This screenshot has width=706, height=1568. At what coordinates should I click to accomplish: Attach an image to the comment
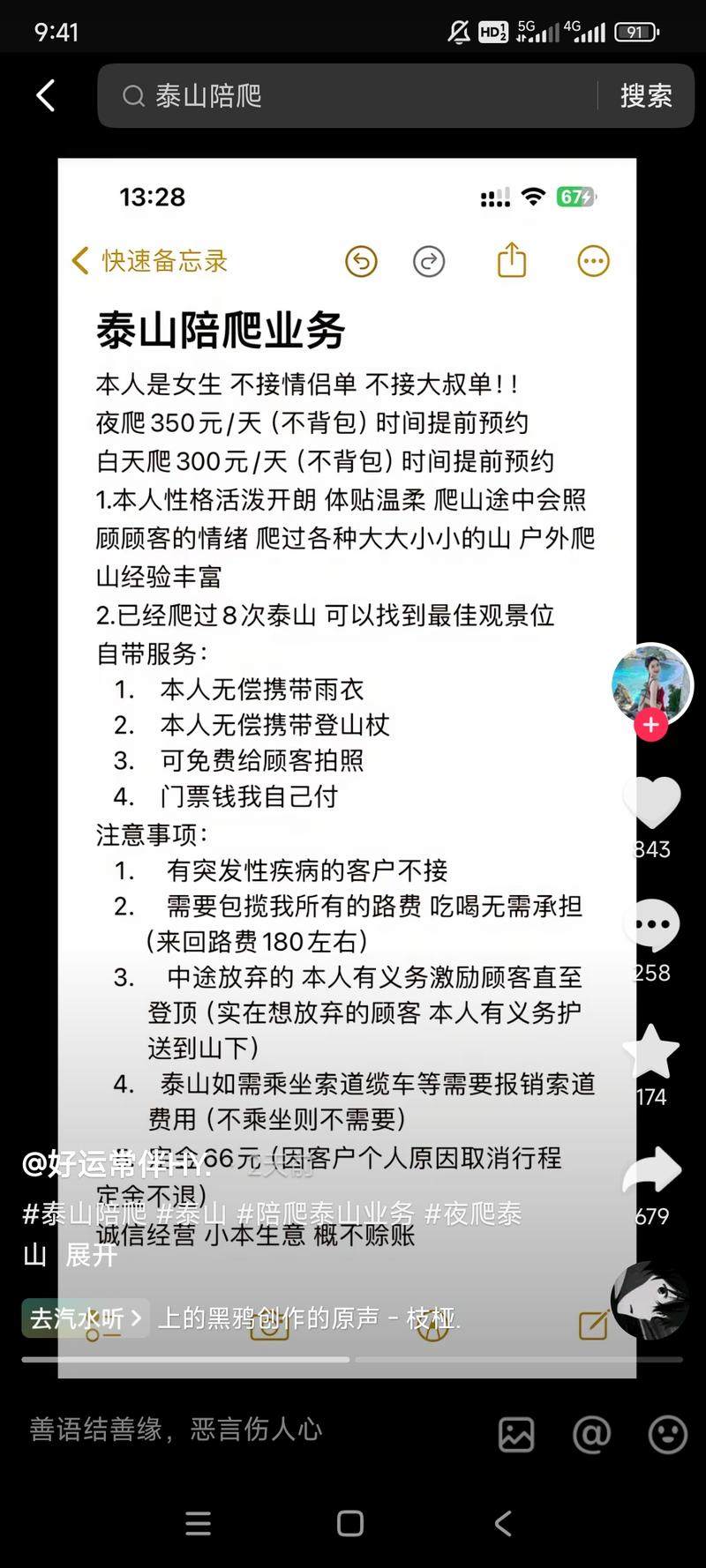click(516, 1435)
